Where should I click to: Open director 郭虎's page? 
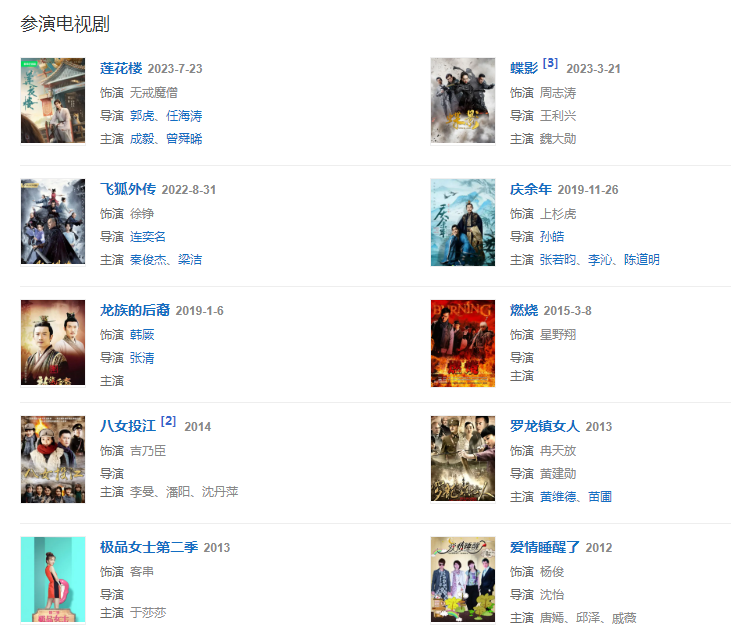[x=143, y=116]
